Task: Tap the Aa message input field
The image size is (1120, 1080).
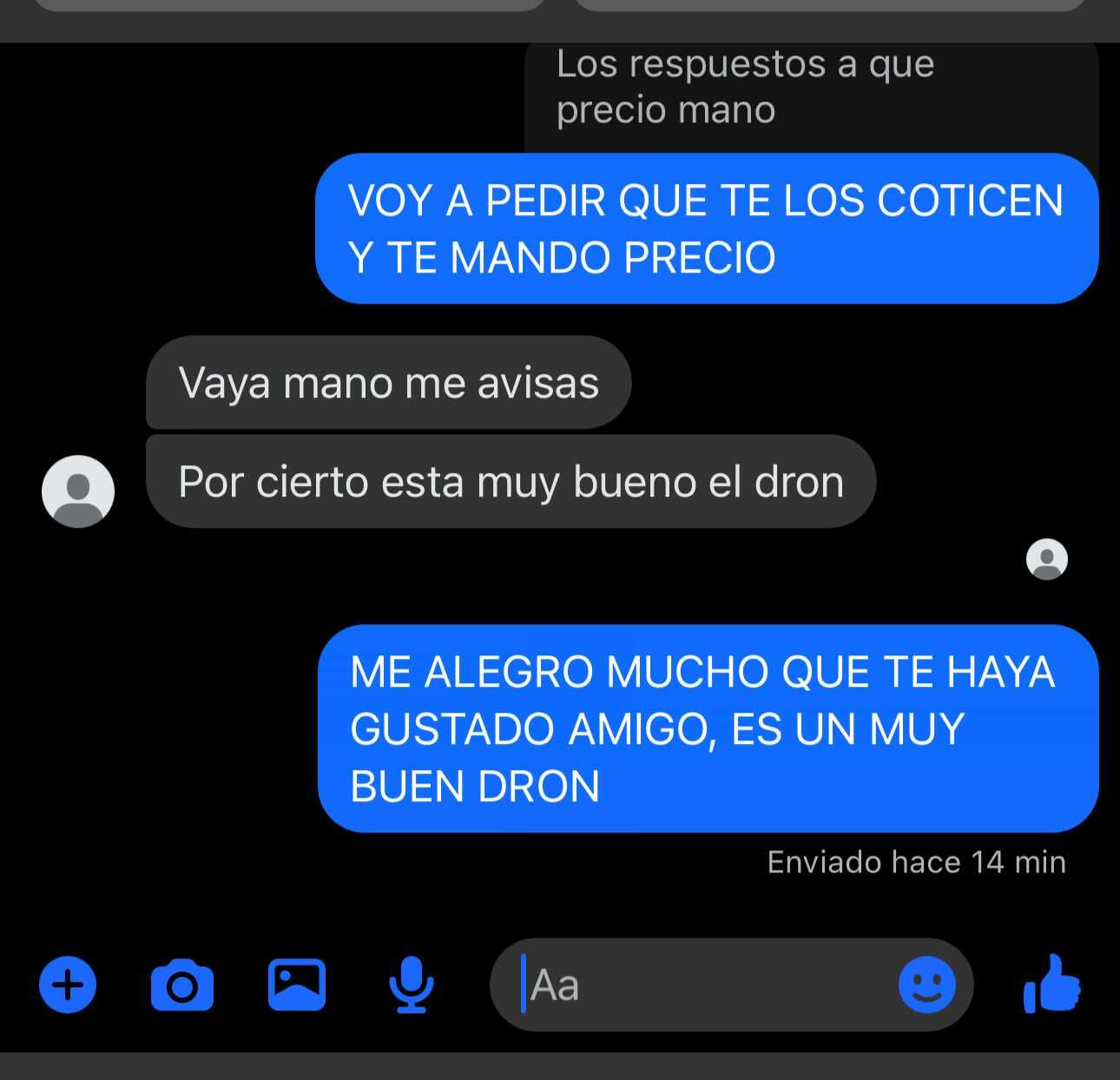Action: click(x=703, y=985)
